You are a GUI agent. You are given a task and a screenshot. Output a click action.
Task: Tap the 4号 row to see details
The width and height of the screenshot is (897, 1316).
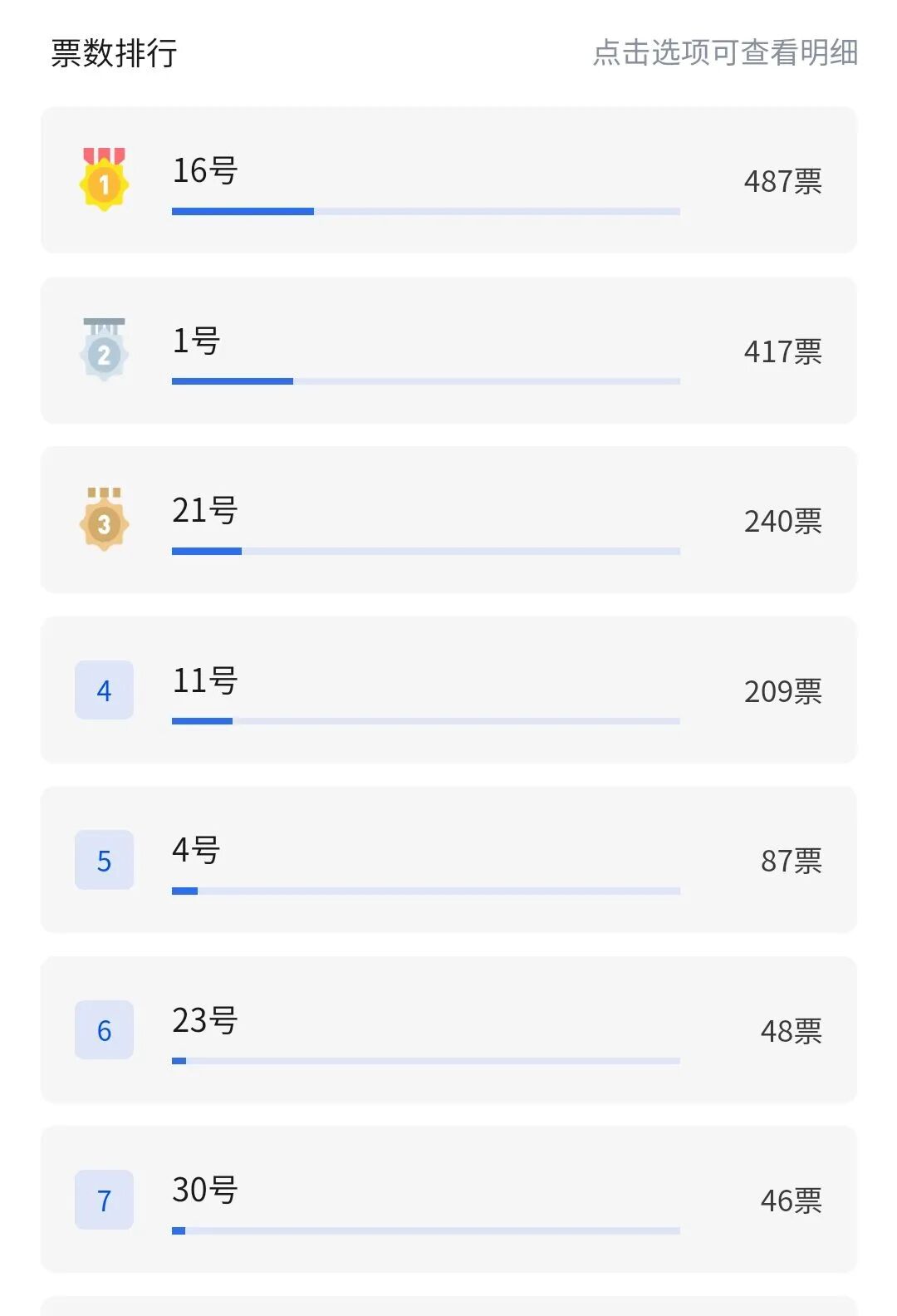(x=448, y=860)
